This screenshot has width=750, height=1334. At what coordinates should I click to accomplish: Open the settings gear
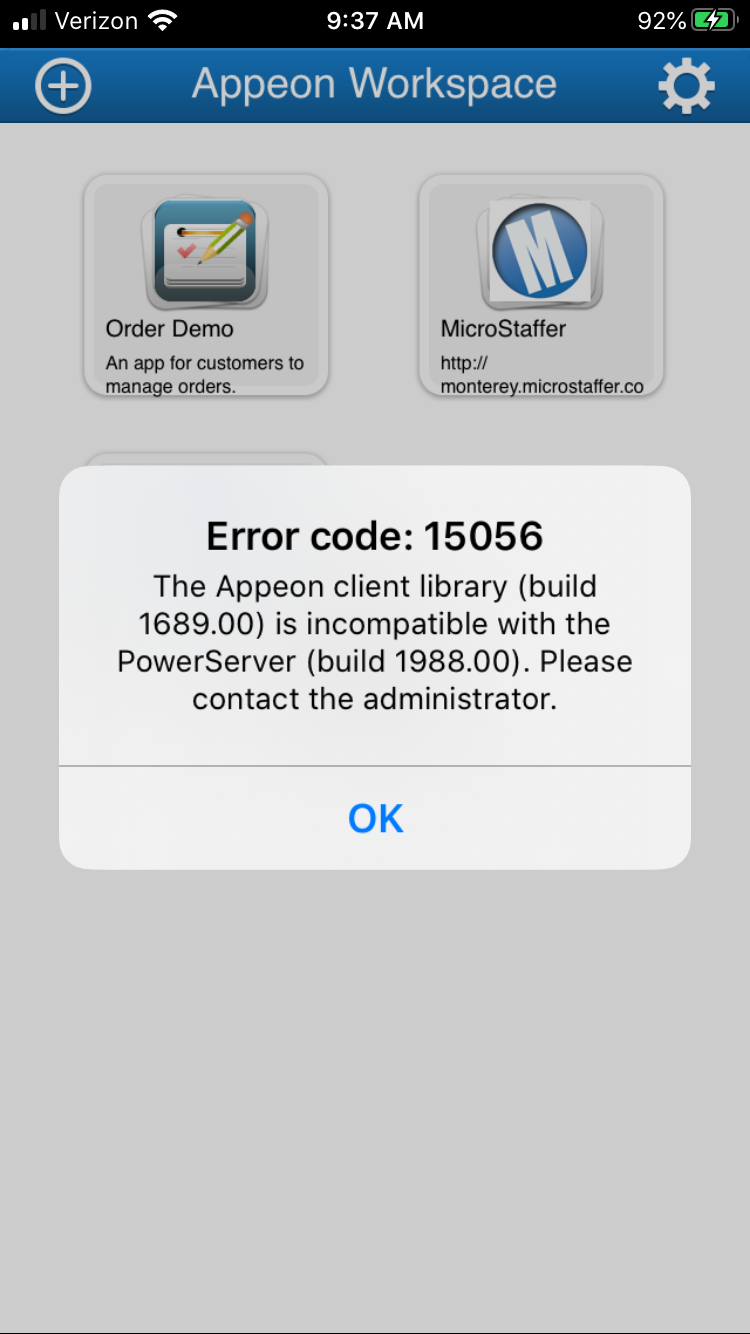[x=686, y=86]
